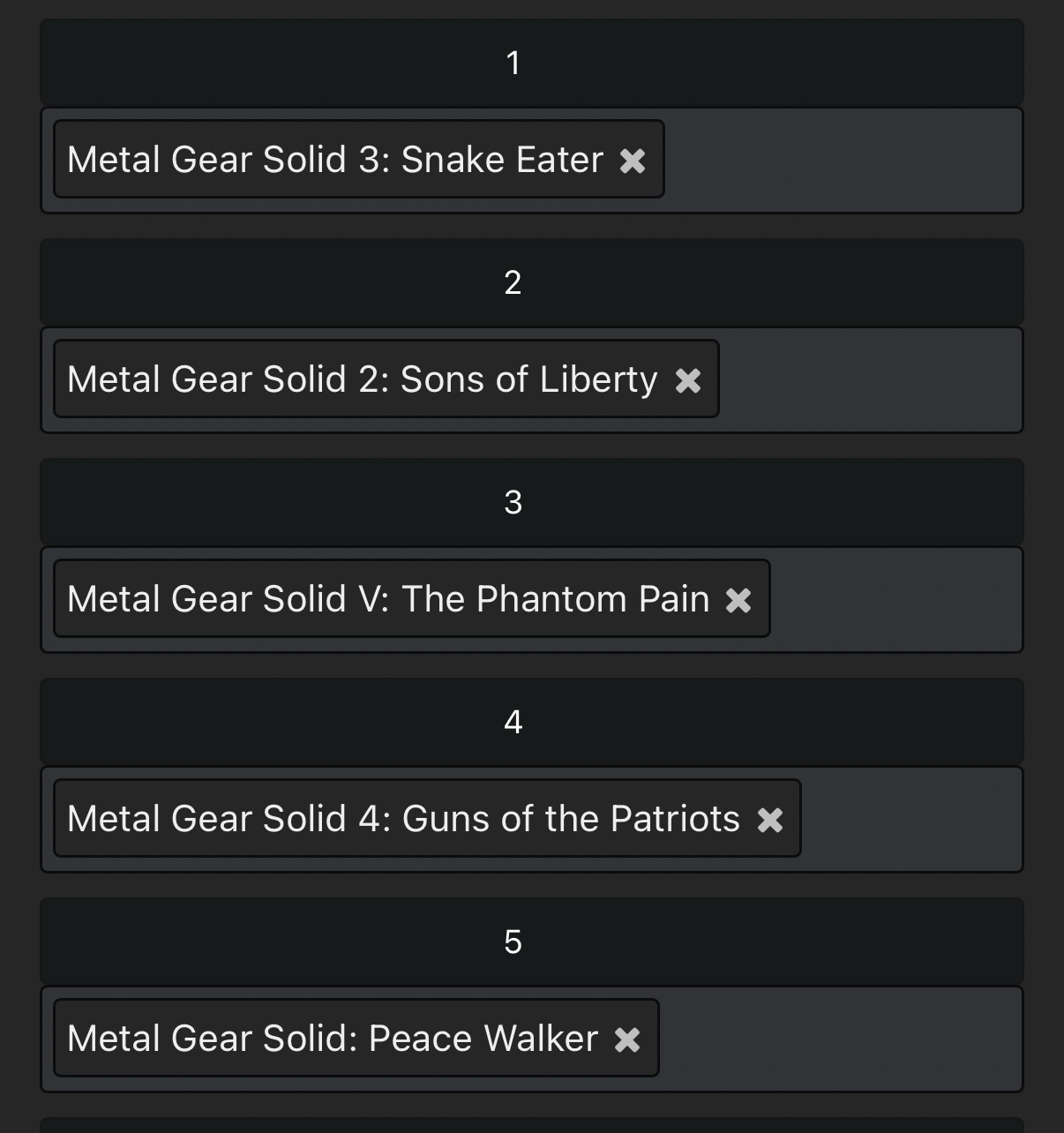Viewport: 1064px width, 1133px height.
Task: Remove Metal Gear Solid 2: Sons of Liberty tag
Action: pos(688,380)
